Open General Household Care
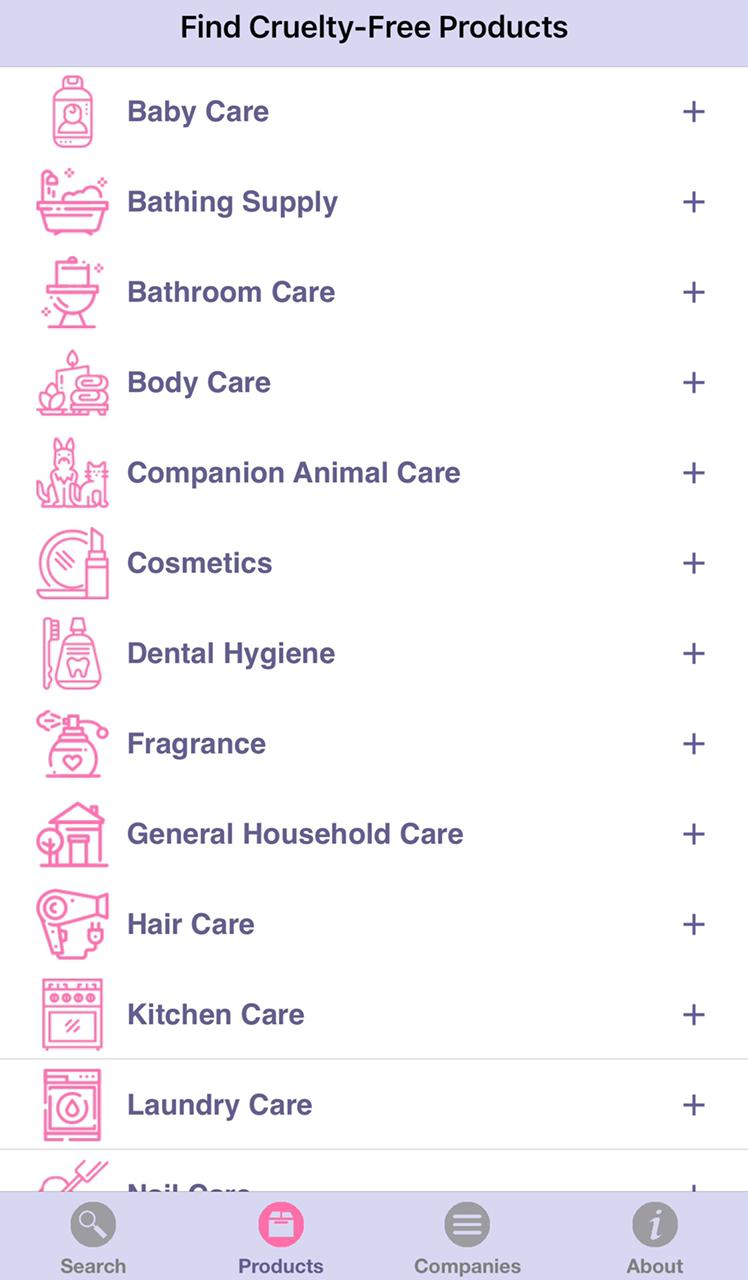Viewport: 748px width, 1280px height. 693,834
